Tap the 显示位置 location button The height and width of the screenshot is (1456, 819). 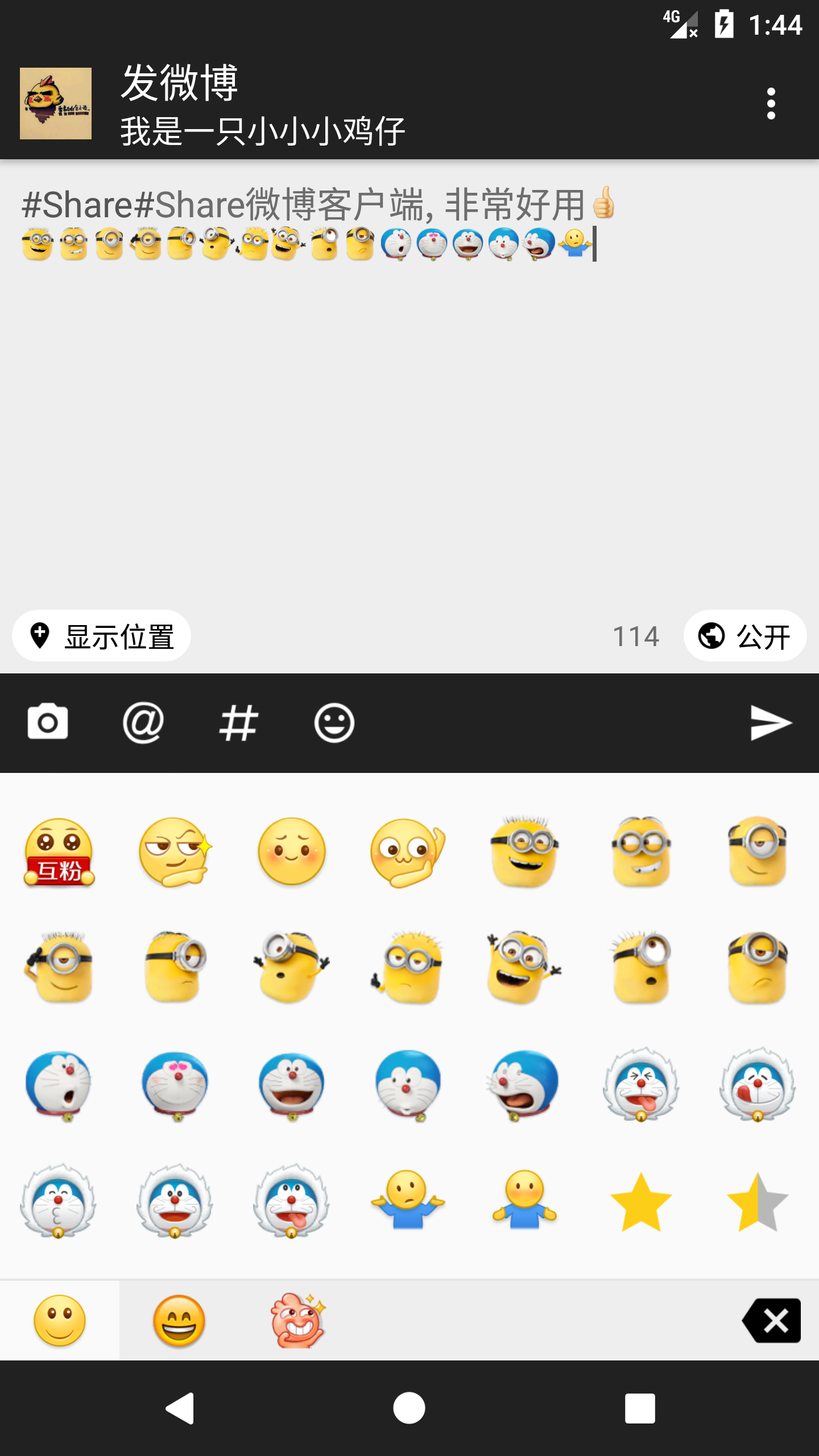[x=102, y=636]
